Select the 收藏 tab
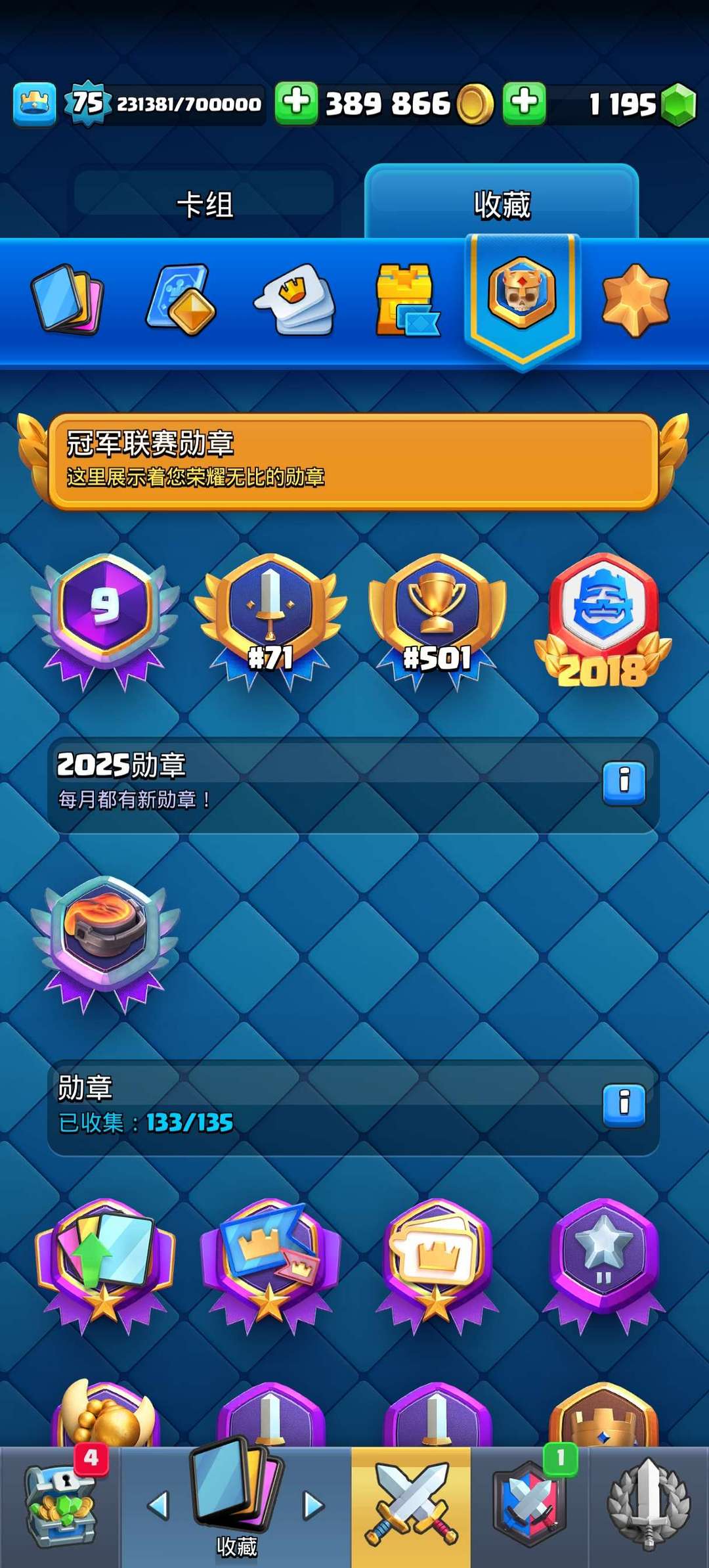Image resolution: width=709 pixels, height=1568 pixels. (502, 204)
